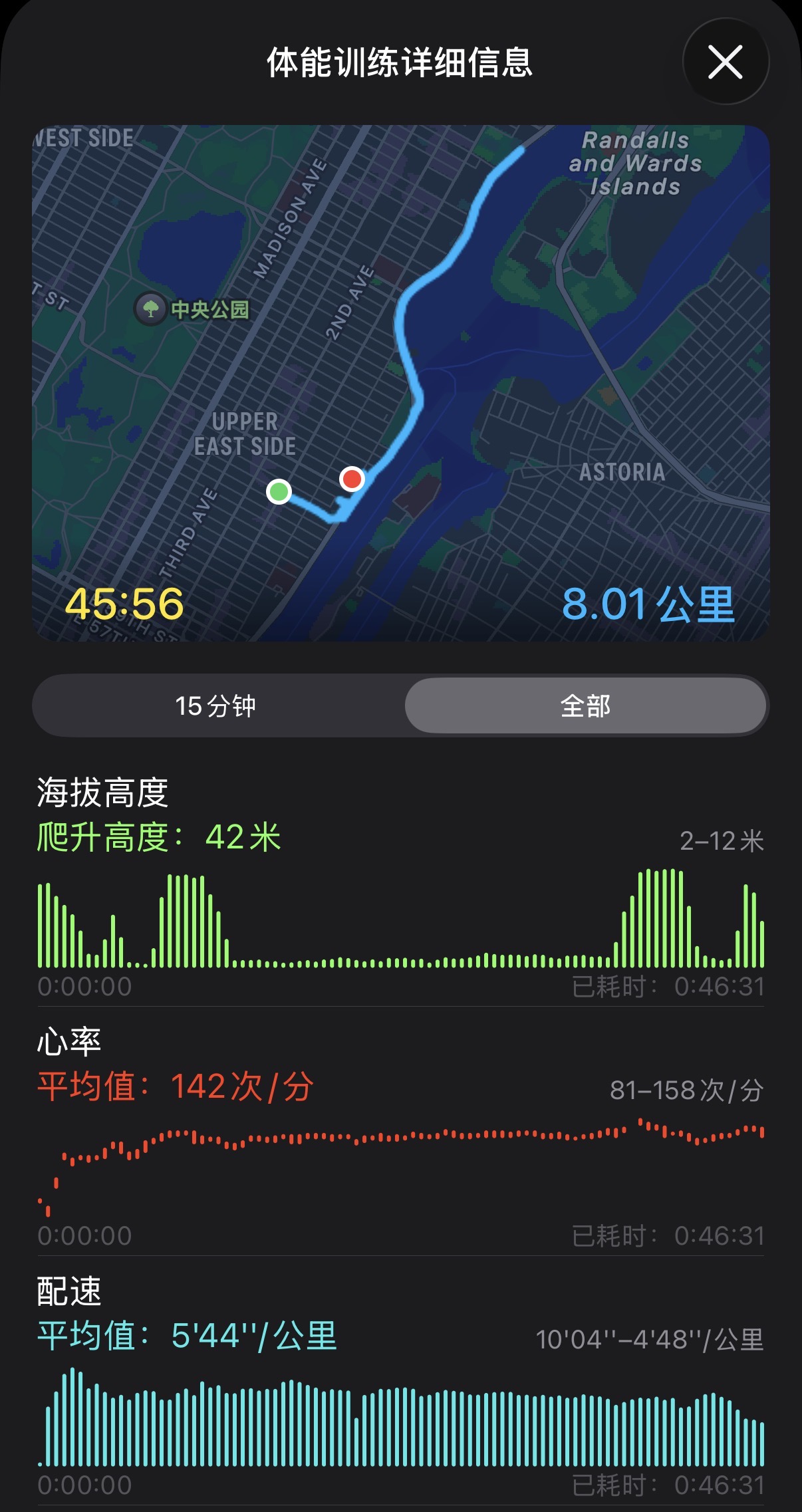
Task: Close the workout details sheet
Action: pyautogui.click(x=725, y=62)
